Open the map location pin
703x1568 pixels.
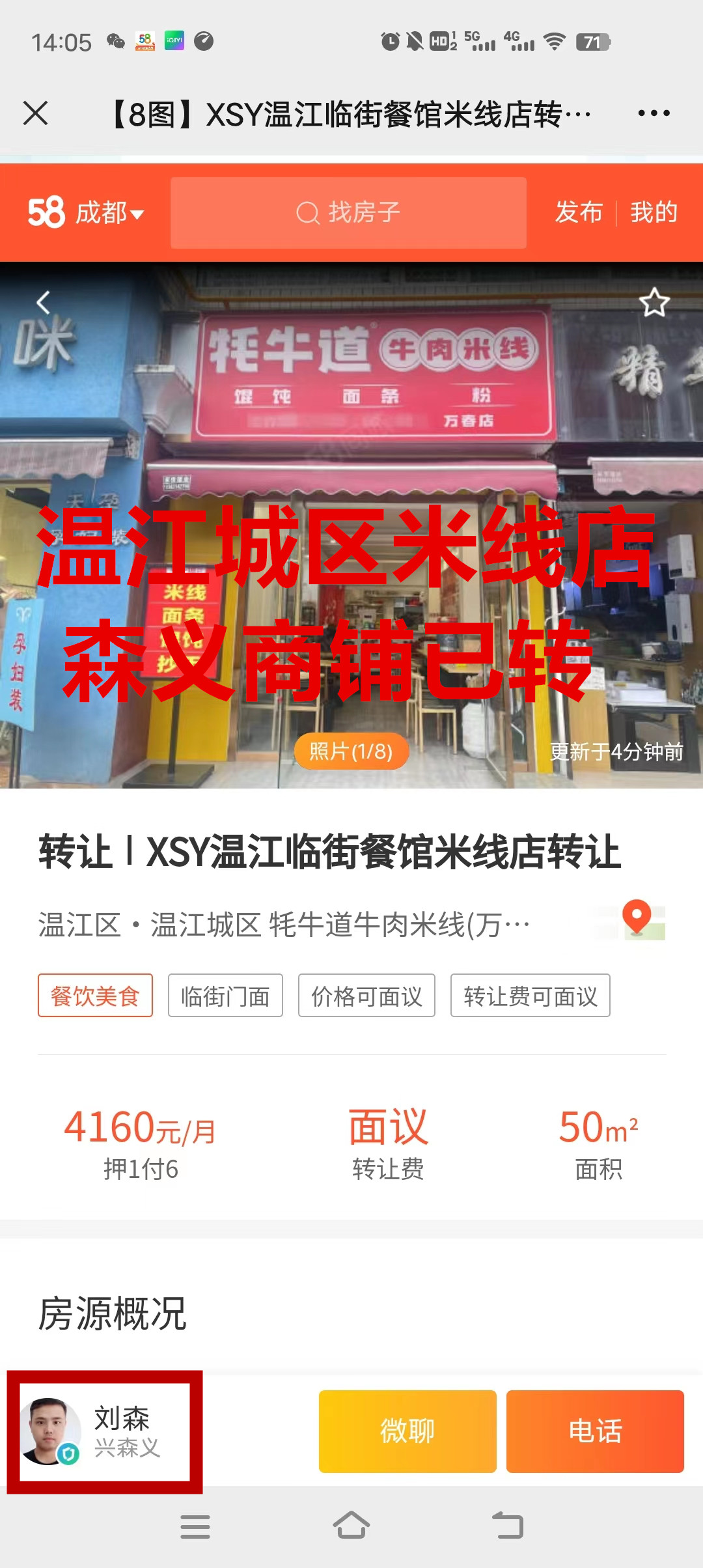637,919
